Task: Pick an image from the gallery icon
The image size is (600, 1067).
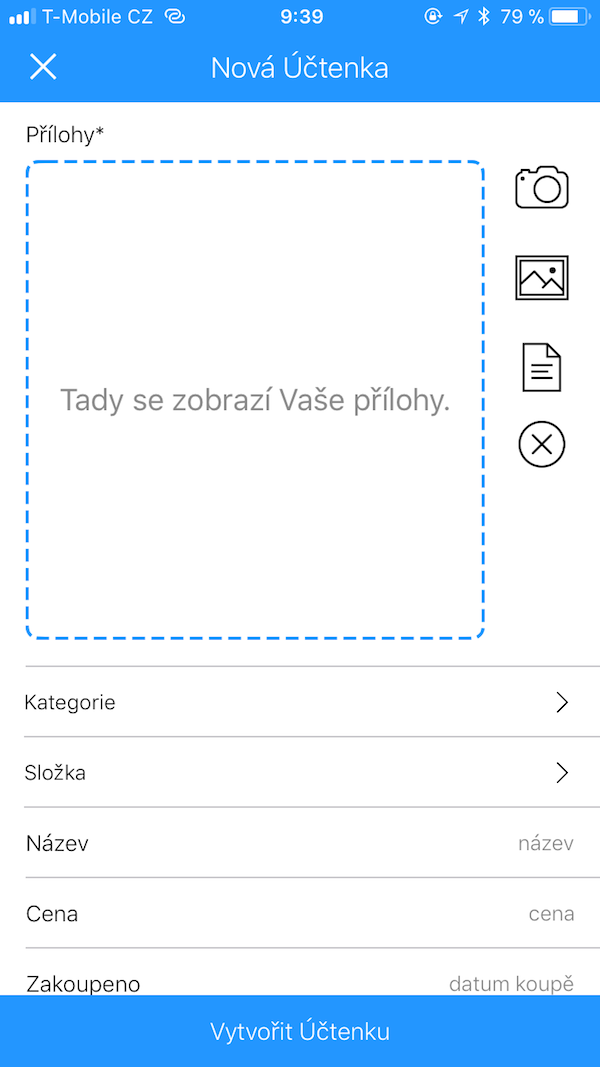Action: pyautogui.click(x=541, y=278)
